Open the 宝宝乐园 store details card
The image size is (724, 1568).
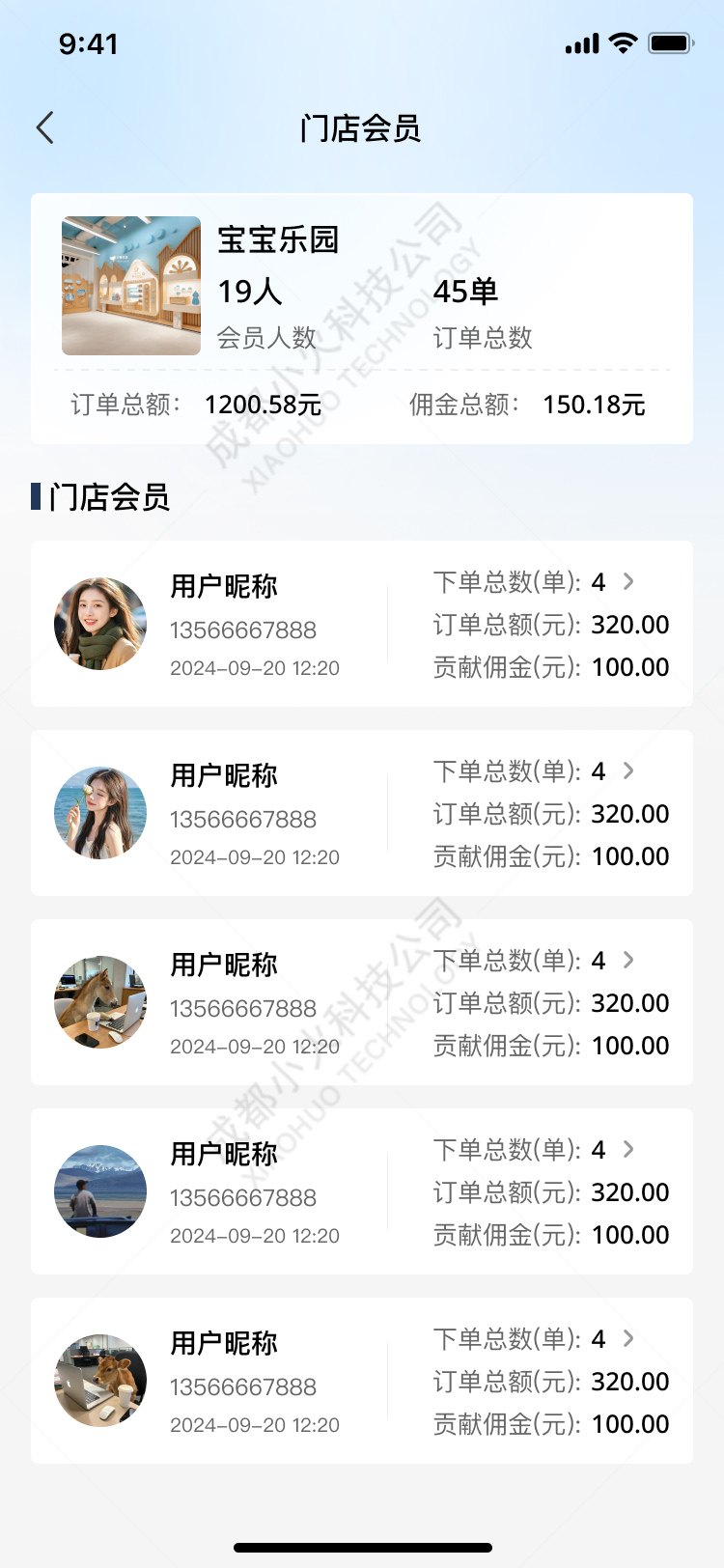(x=362, y=290)
